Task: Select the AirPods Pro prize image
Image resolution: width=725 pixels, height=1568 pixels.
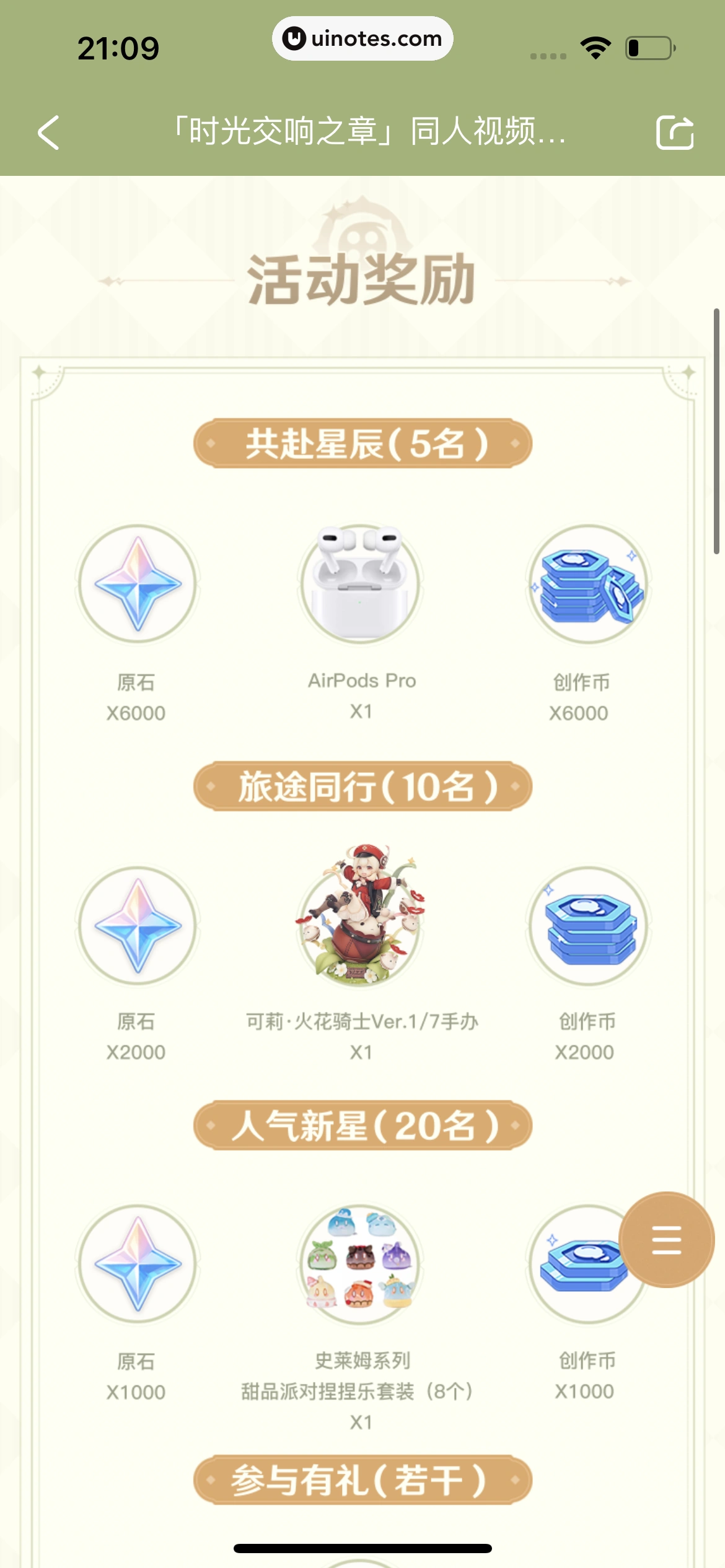Action: 362,584
